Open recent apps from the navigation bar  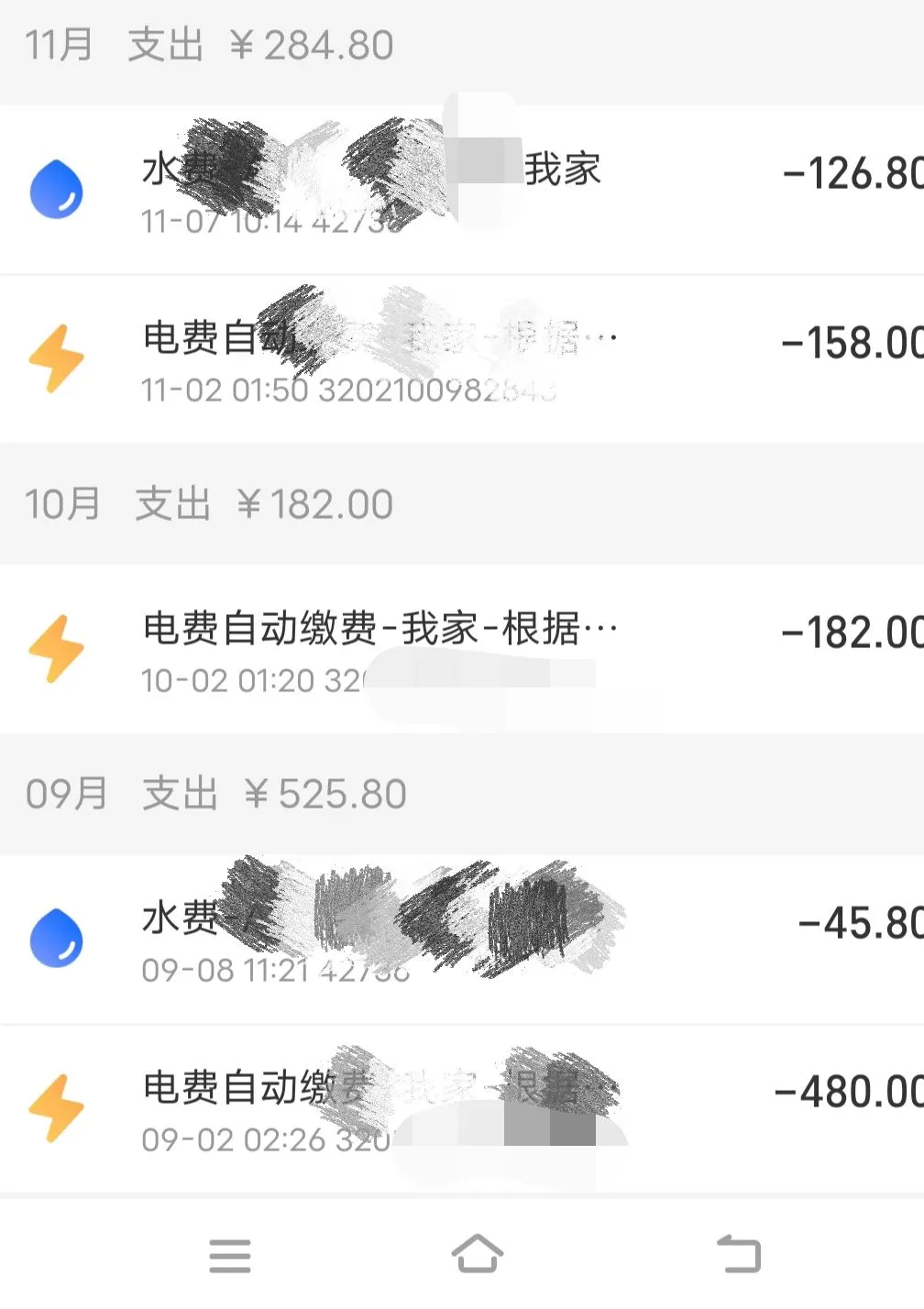(229, 1255)
